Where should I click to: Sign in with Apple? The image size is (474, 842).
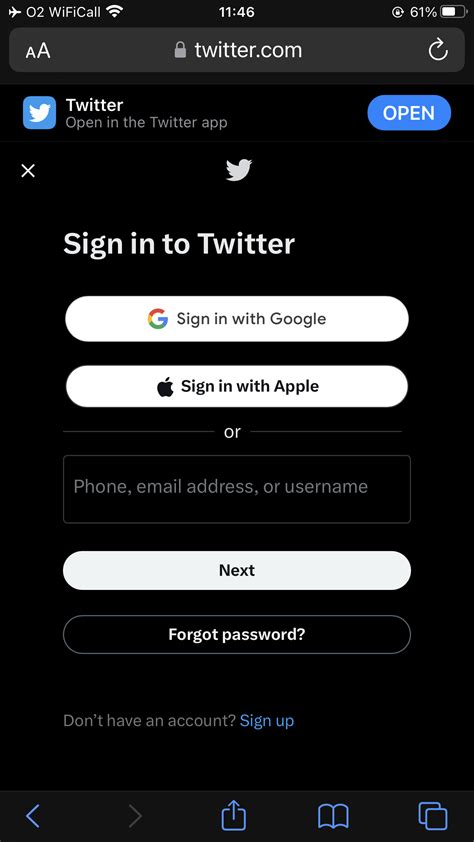click(x=237, y=386)
